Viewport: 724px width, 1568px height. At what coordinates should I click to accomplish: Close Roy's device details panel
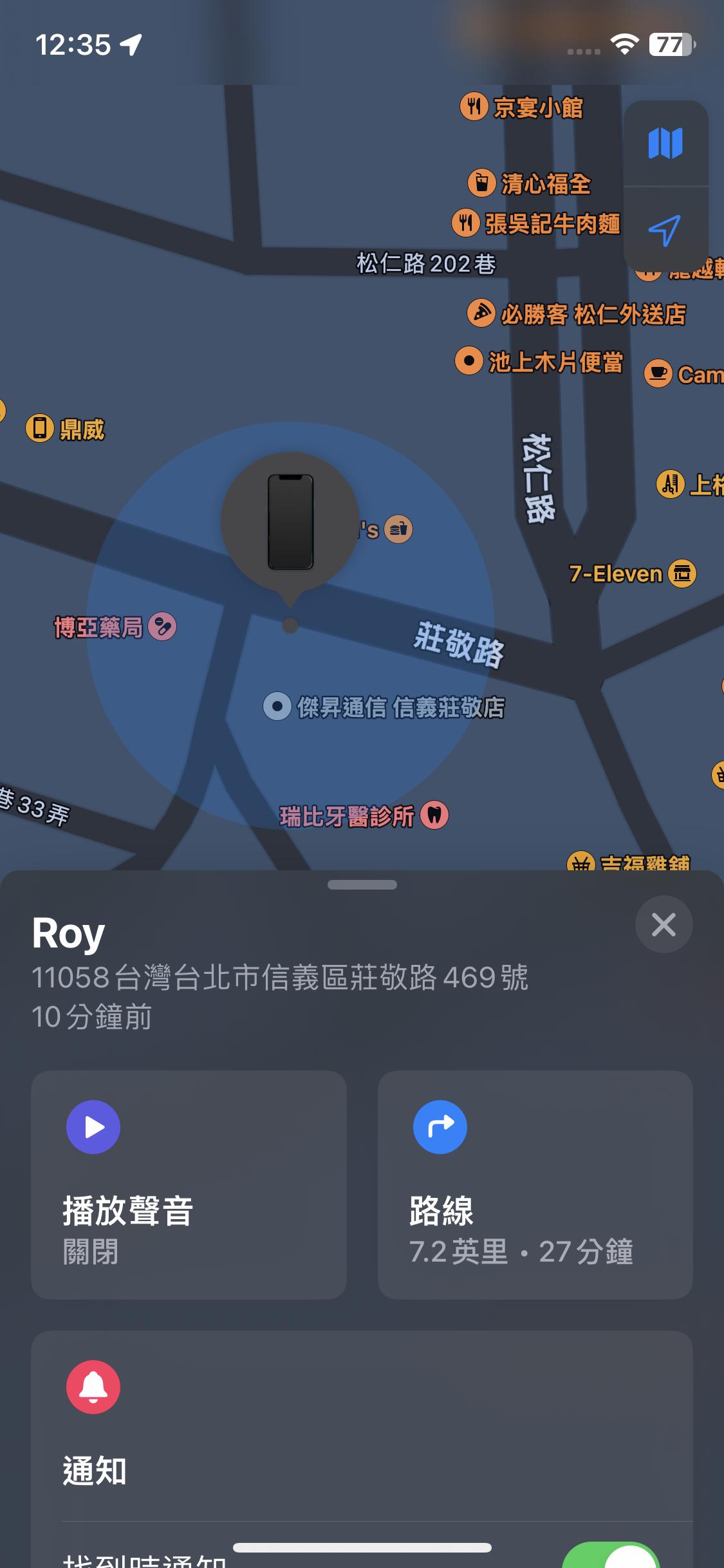pos(664,924)
